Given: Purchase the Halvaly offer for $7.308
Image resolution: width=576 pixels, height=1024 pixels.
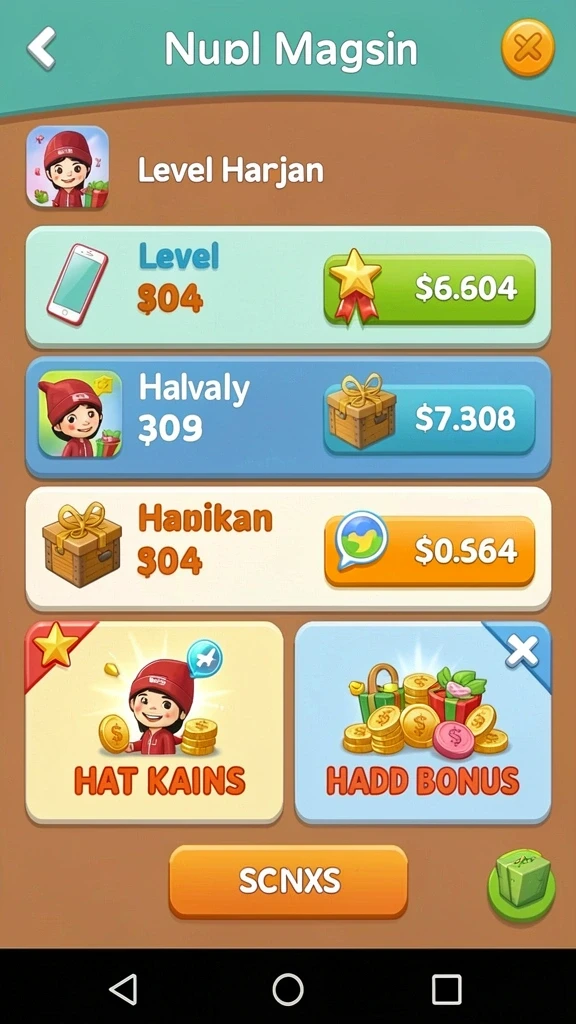Looking at the screenshot, I should pos(429,419).
